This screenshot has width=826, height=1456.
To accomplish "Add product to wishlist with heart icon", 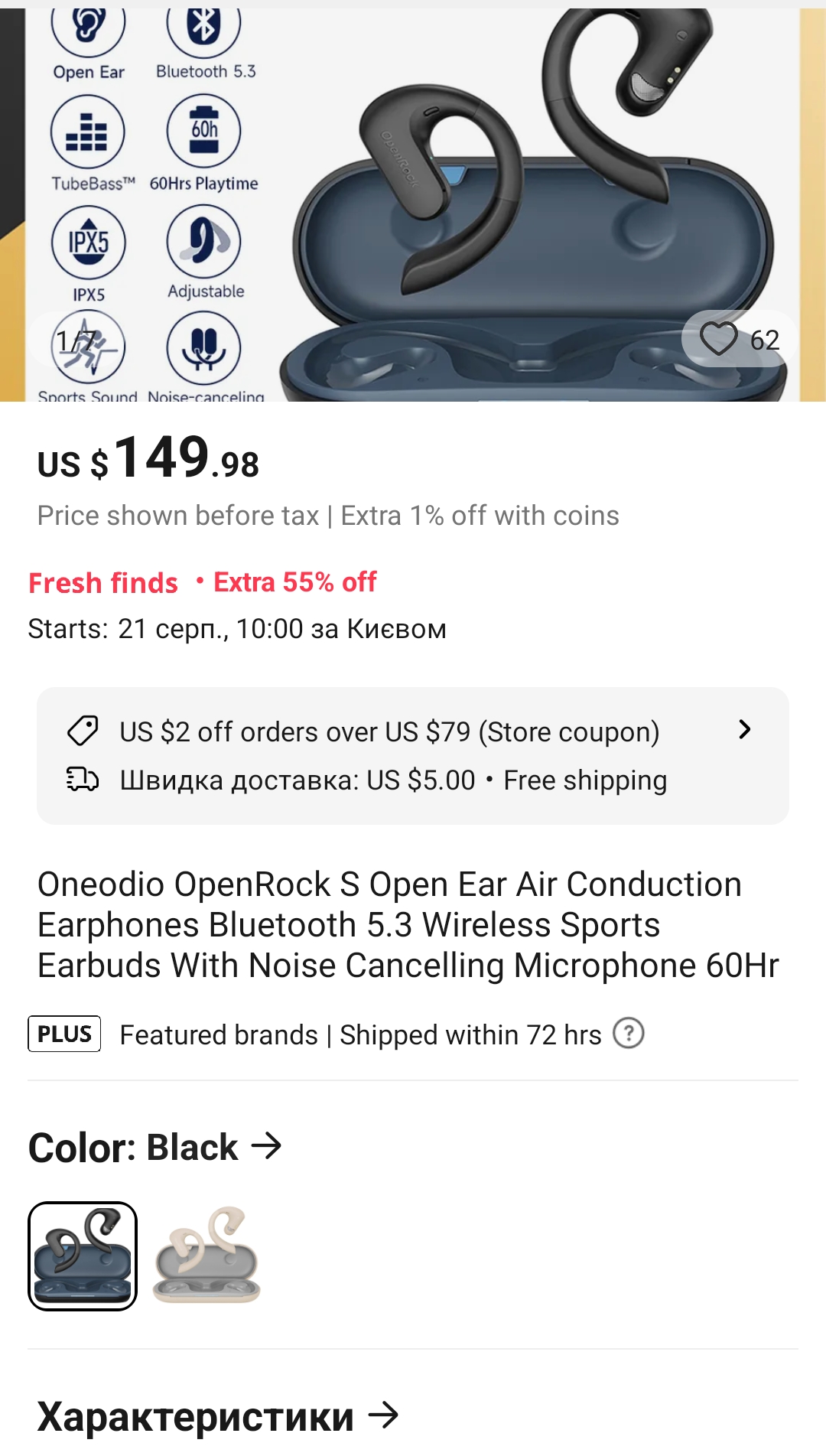I will pyautogui.click(x=720, y=339).
